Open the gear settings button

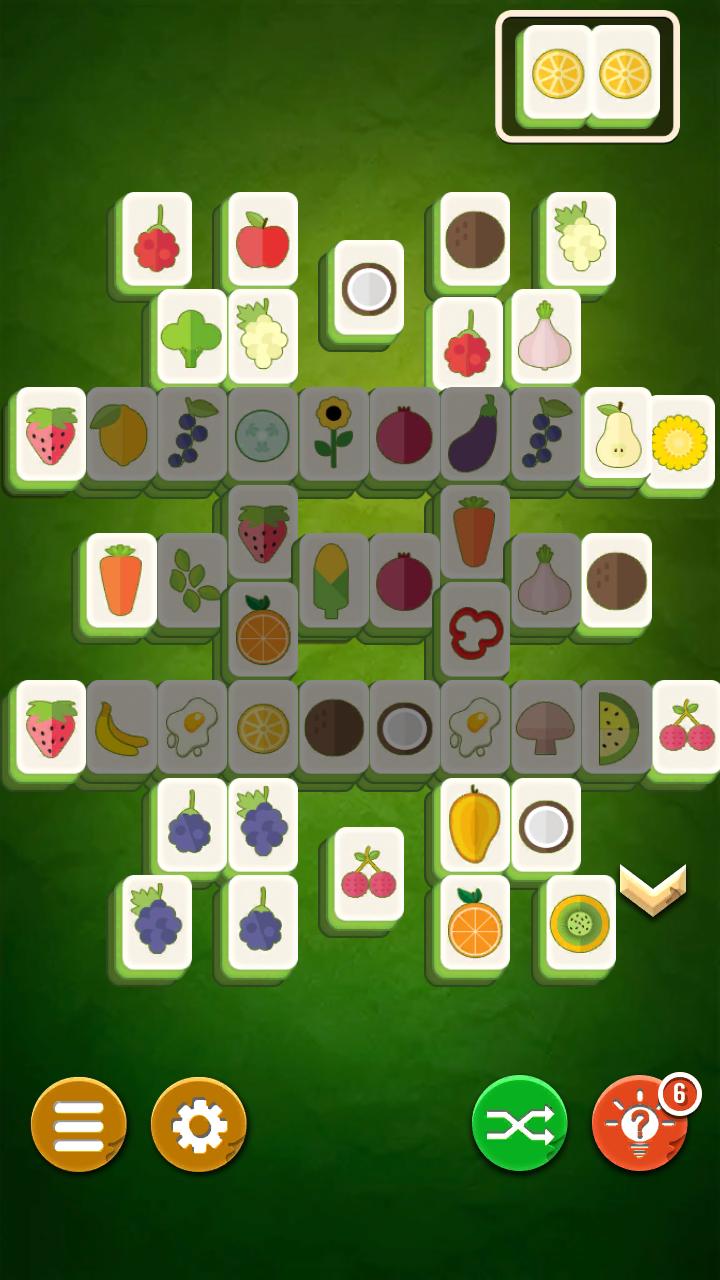click(199, 1124)
